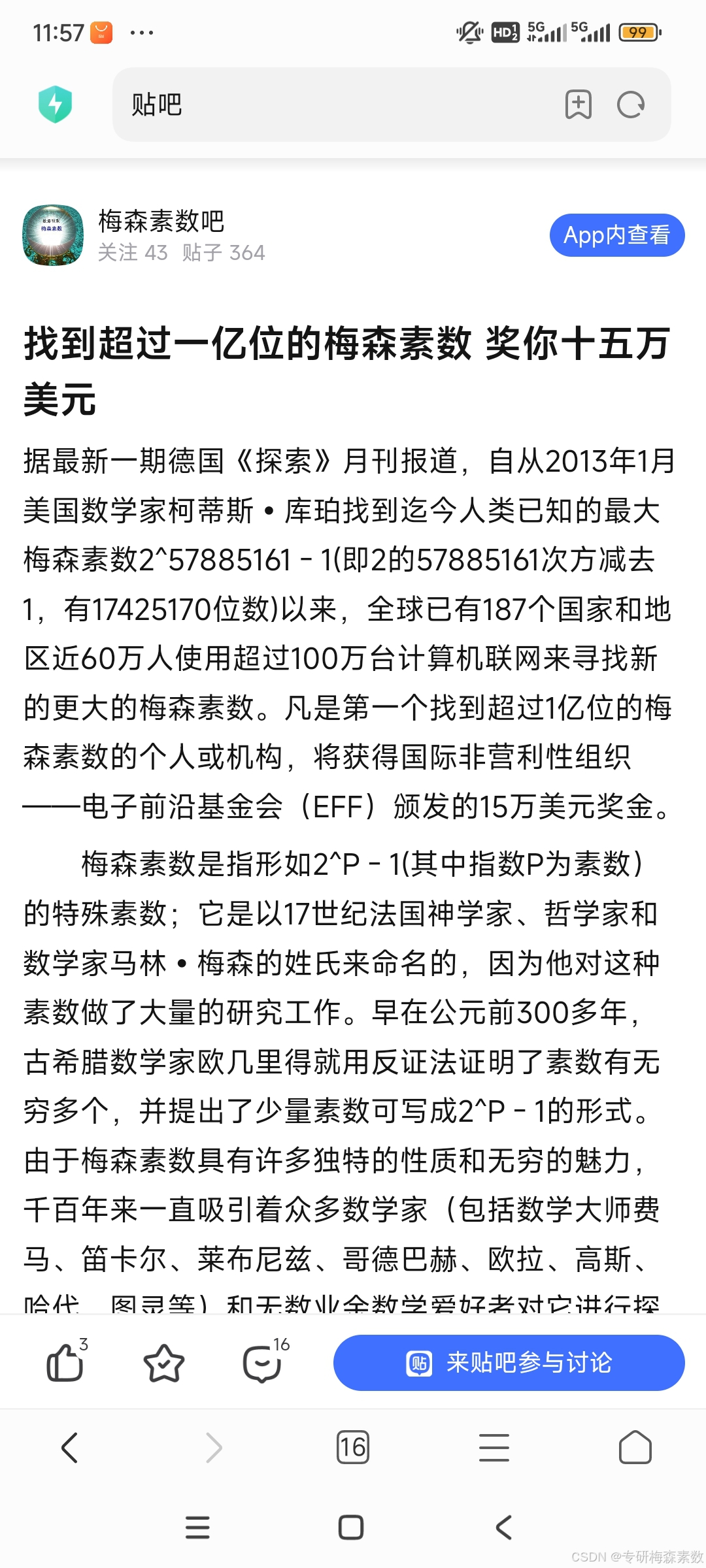
Task: Like this post with thumbs up
Action: click(x=67, y=1362)
